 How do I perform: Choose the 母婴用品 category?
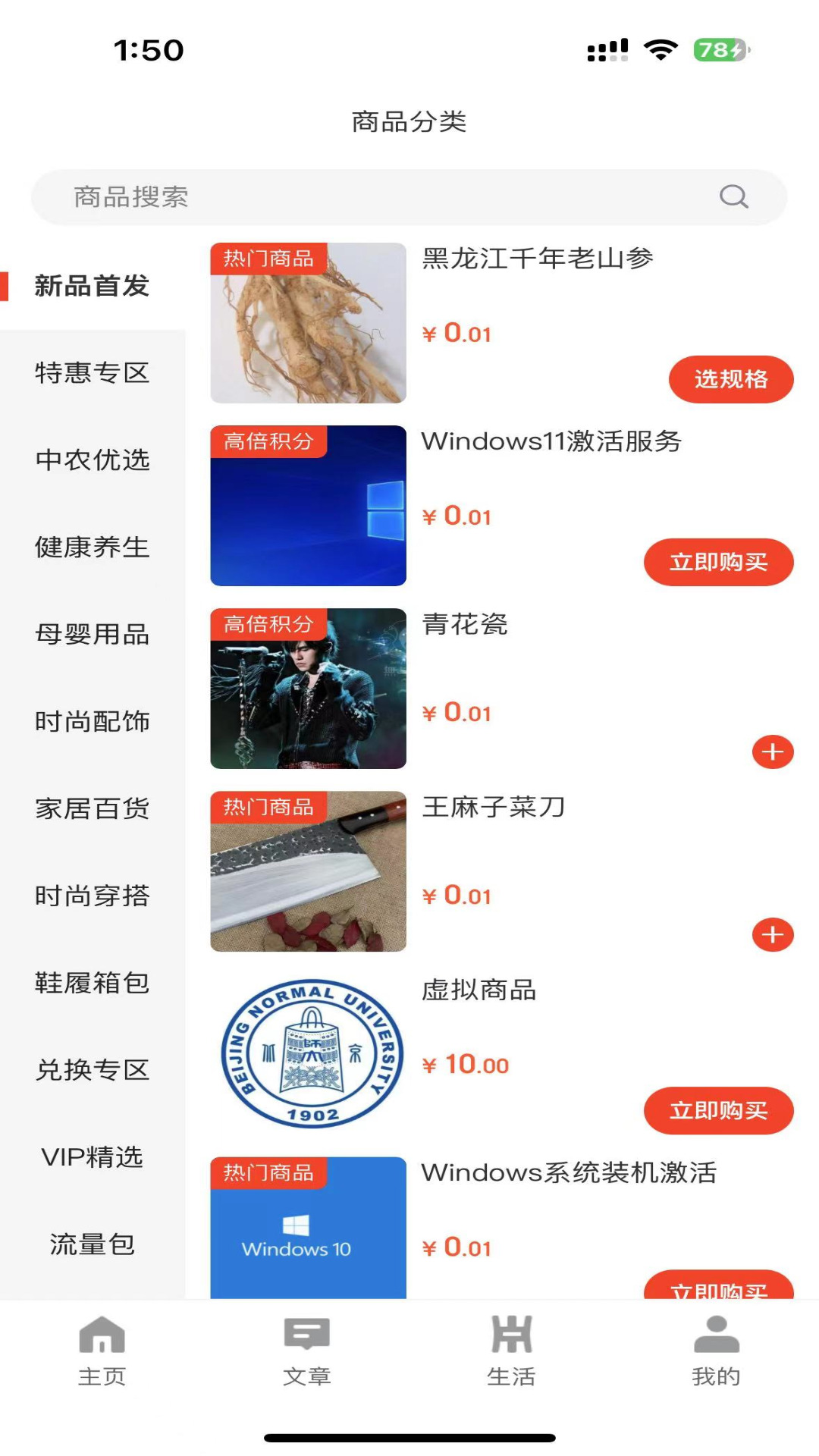tap(93, 635)
